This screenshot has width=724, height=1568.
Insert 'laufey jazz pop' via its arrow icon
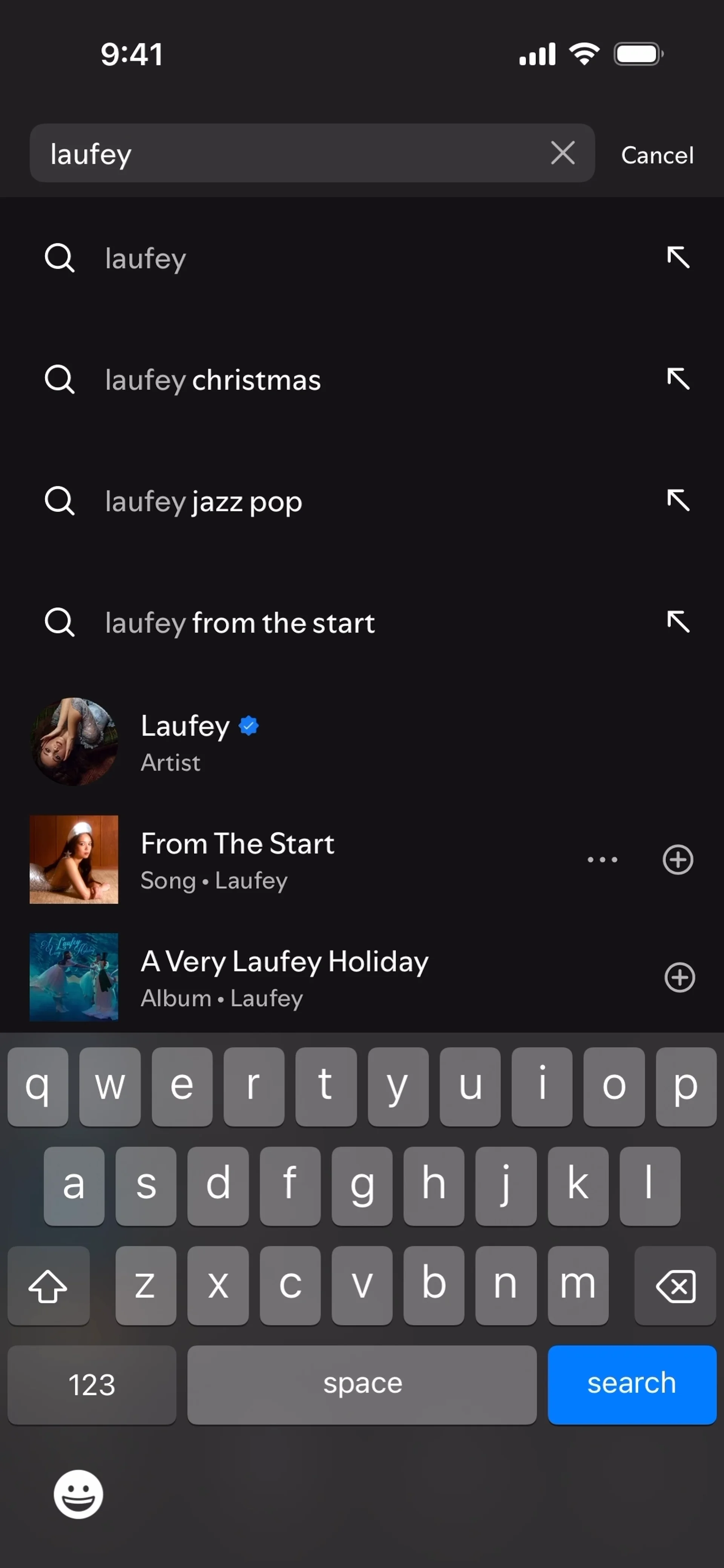(677, 501)
